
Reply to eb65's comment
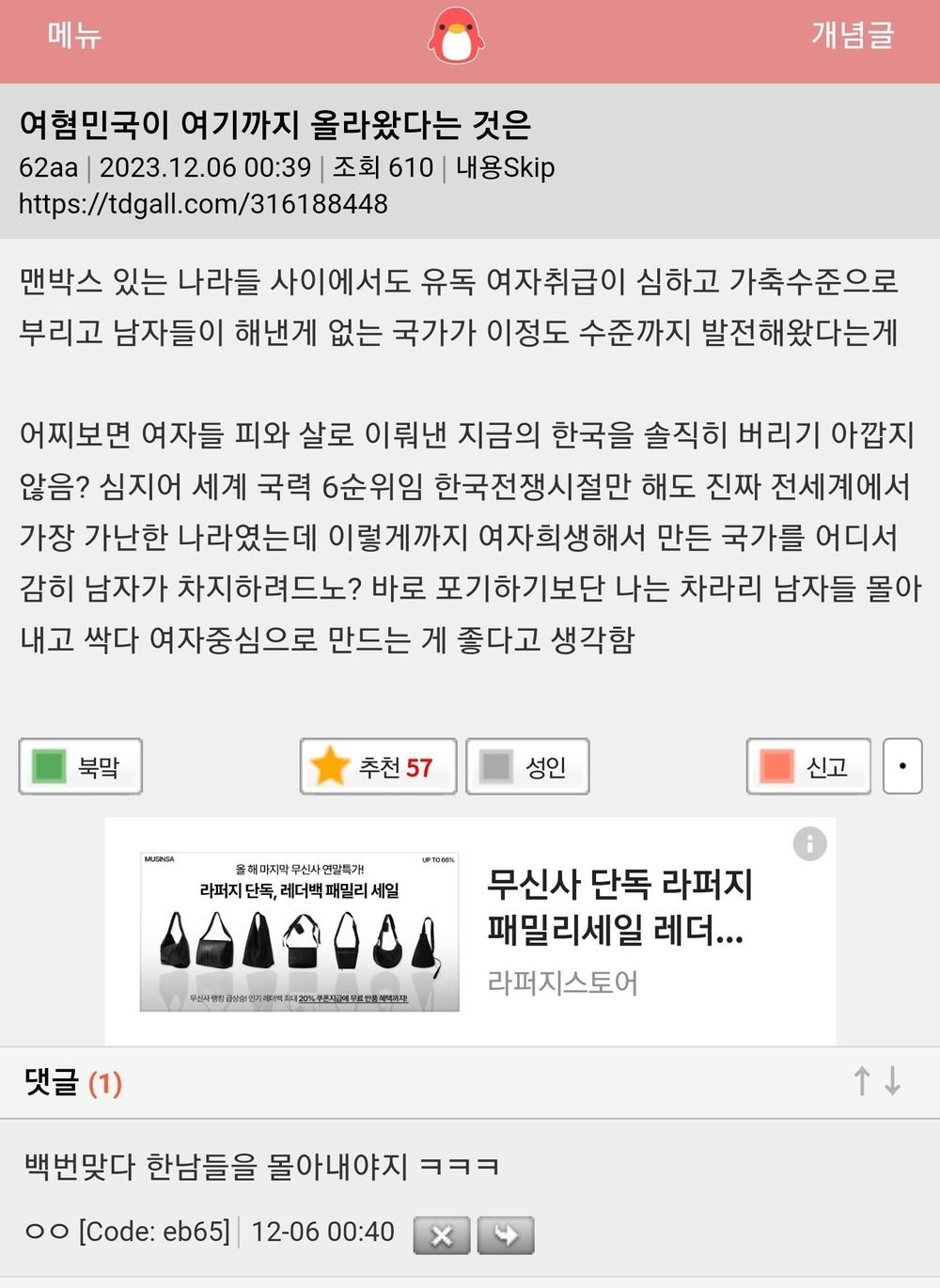[x=506, y=1234]
